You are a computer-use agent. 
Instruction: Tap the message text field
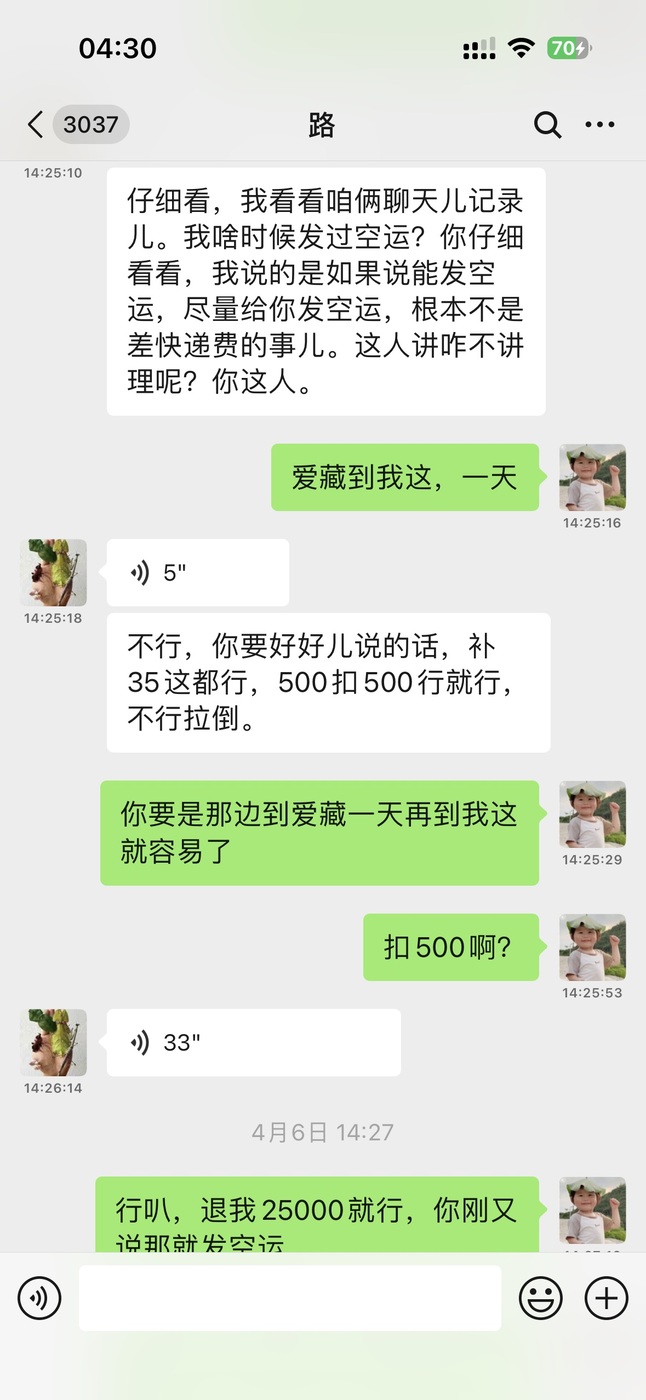tap(290, 1298)
